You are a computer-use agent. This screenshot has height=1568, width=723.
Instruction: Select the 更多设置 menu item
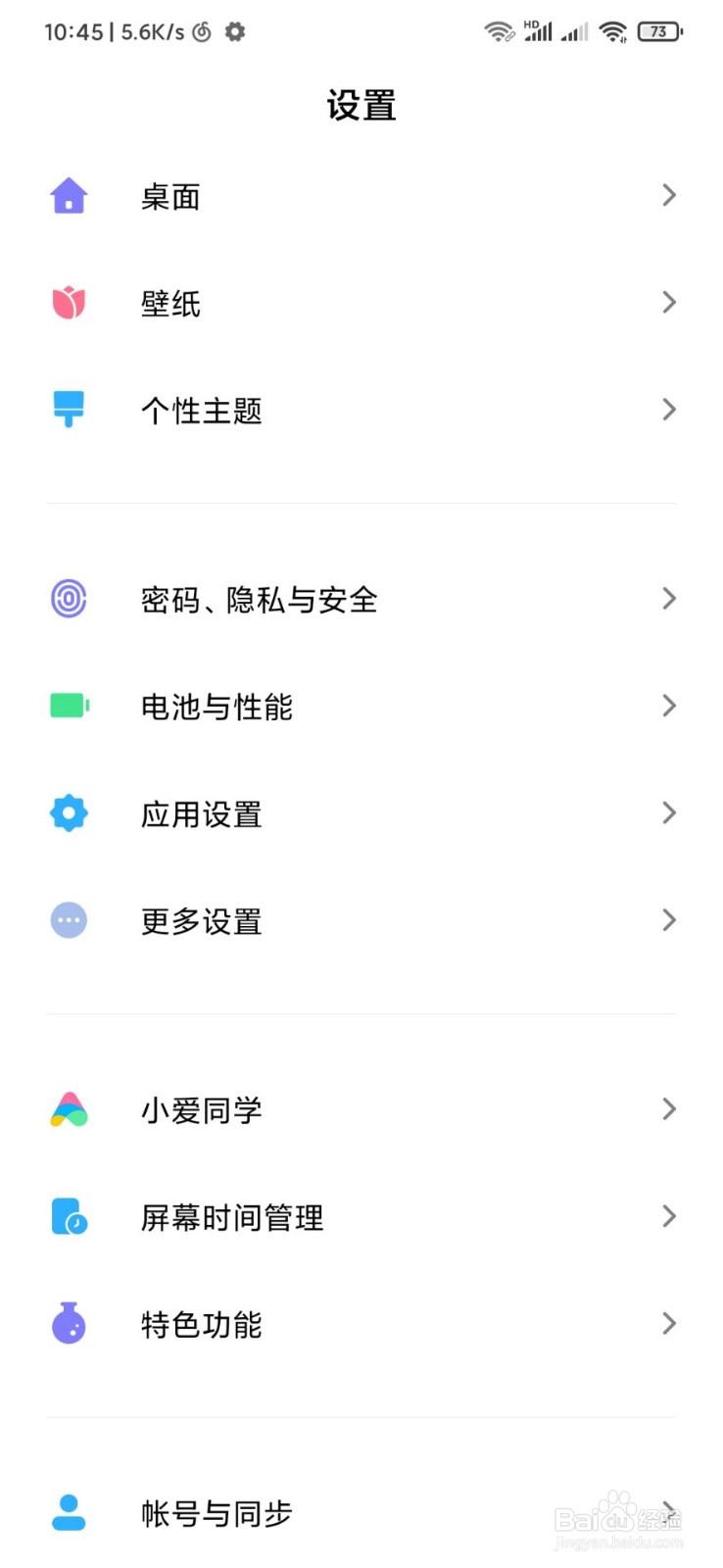200,919
